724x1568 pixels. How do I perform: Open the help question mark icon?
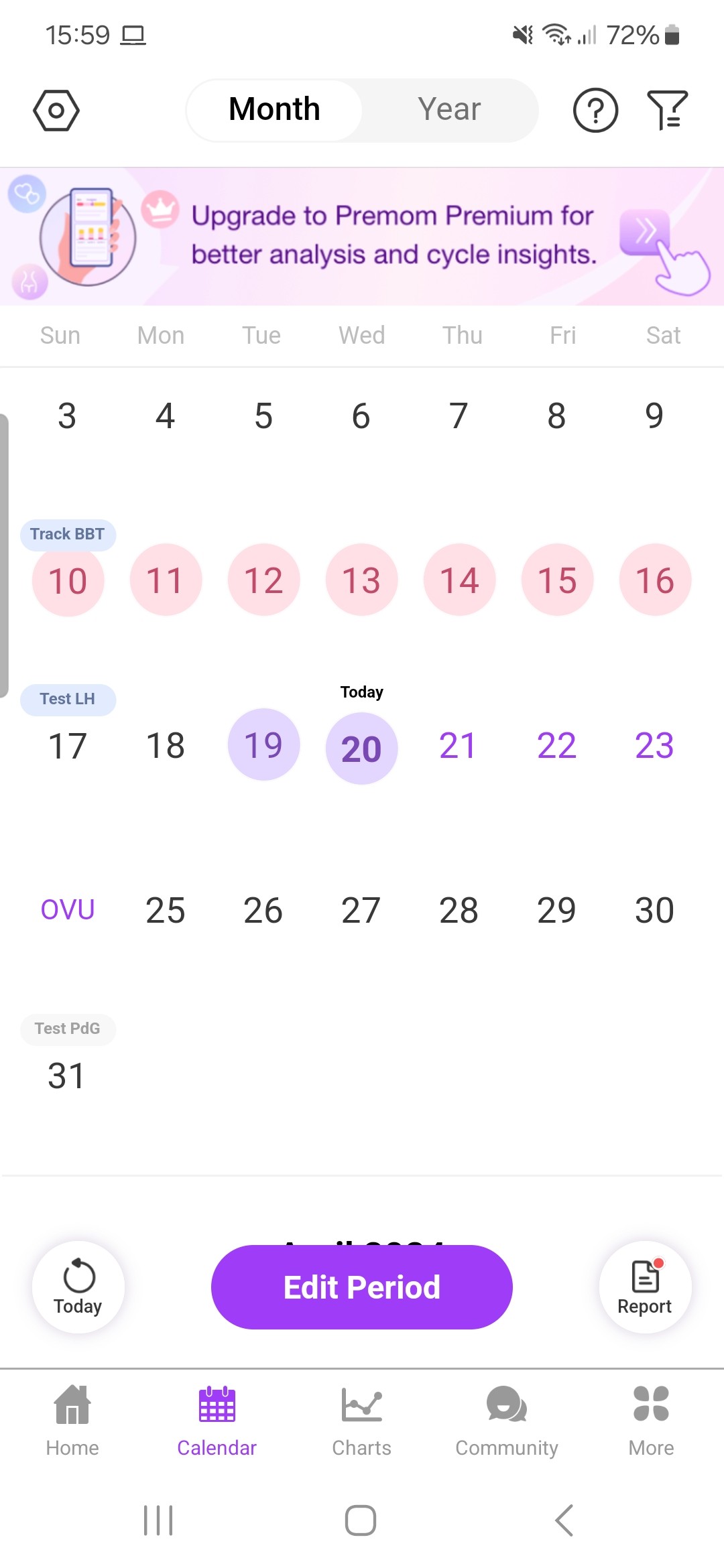point(595,110)
